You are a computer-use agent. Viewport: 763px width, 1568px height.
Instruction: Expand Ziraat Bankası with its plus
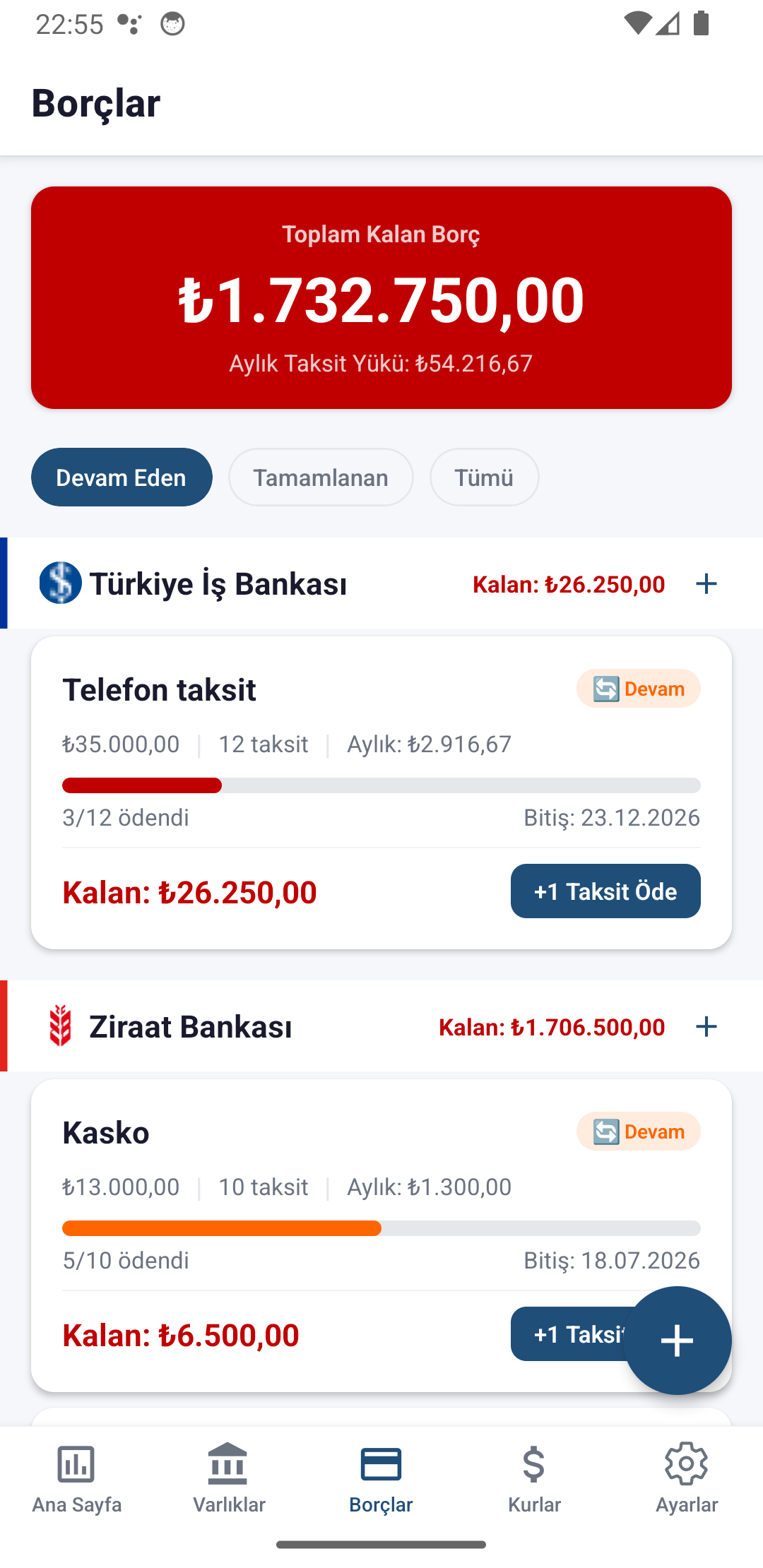pyautogui.click(x=706, y=1026)
